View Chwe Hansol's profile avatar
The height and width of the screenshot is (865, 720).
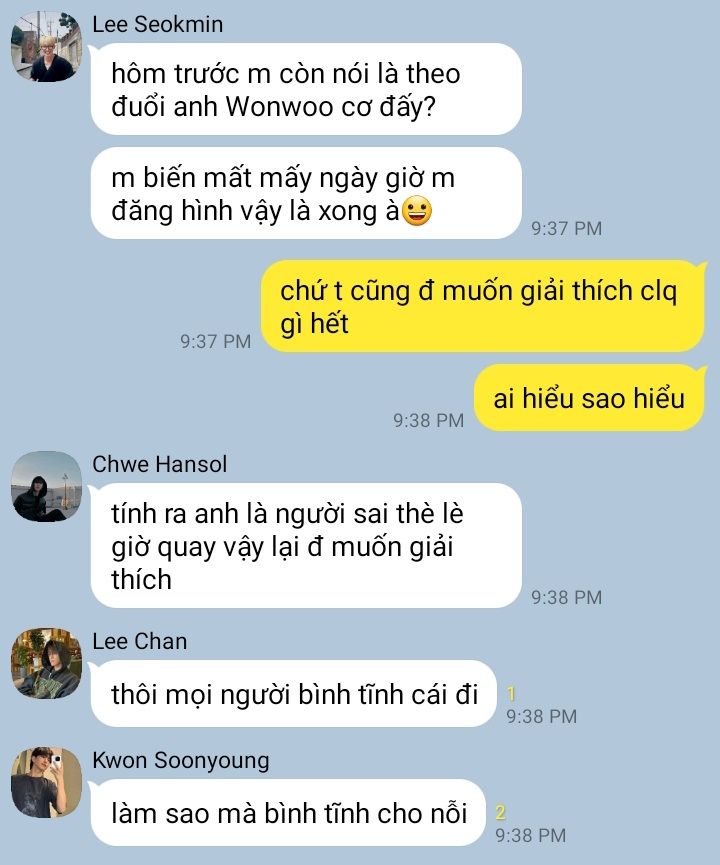(x=46, y=487)
